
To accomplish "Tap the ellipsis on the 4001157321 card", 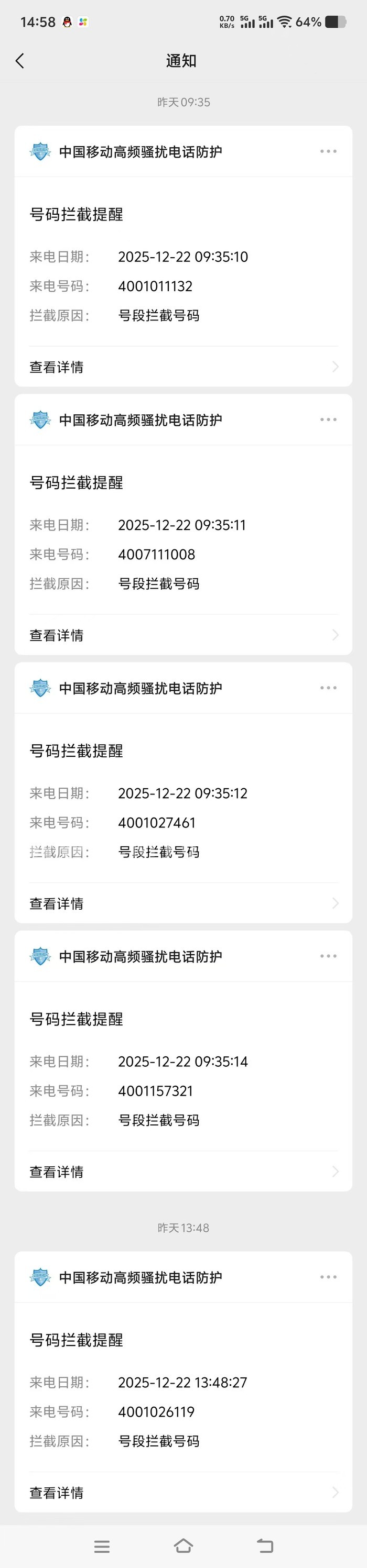I will 328,956.
